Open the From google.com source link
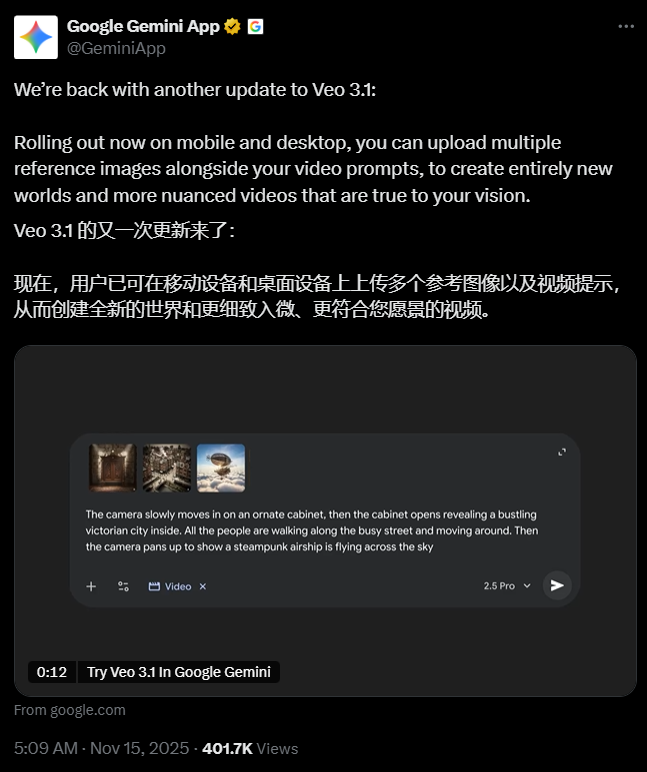This screenshot has height=772, width=647. point(70,710)
